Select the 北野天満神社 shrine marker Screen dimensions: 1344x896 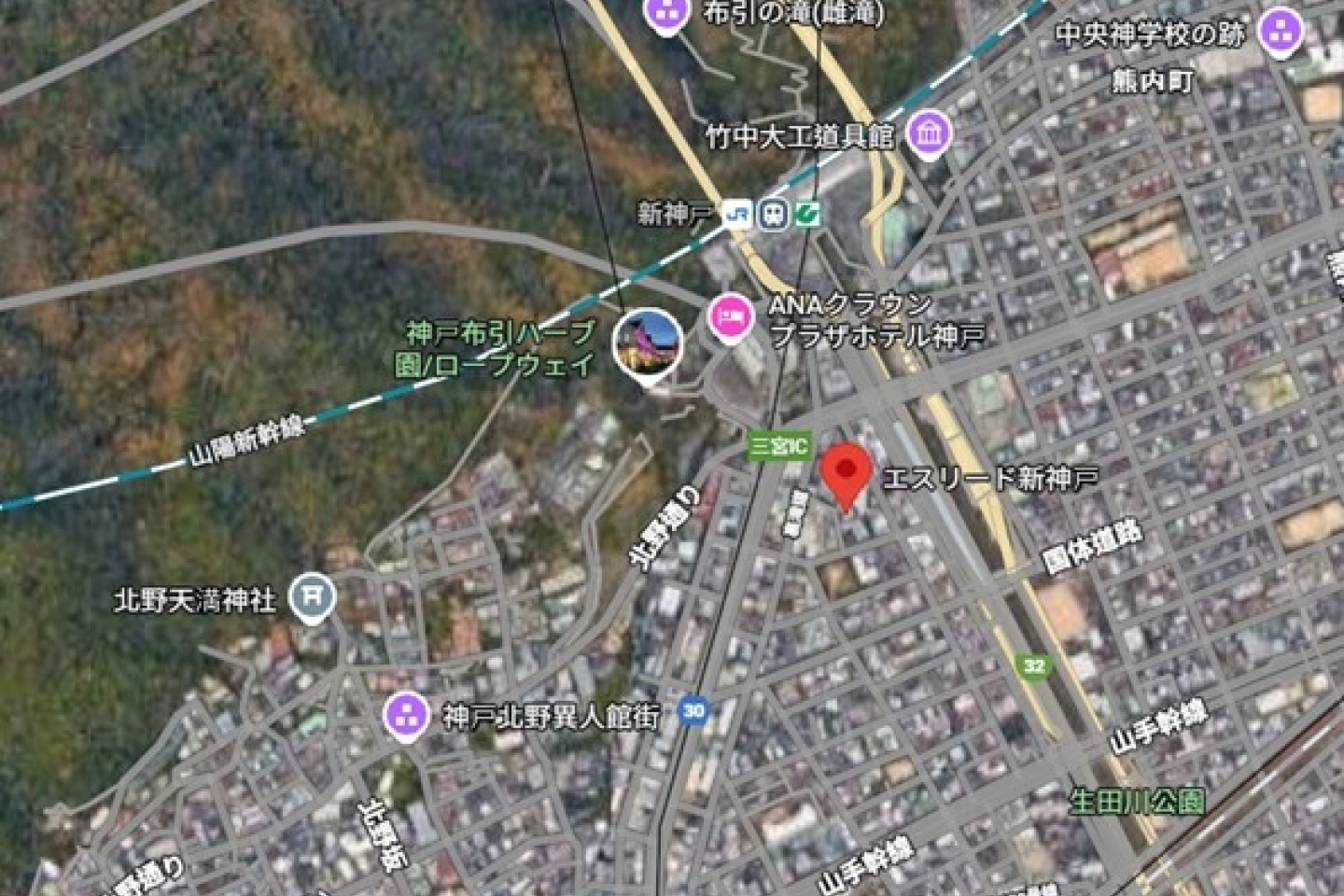312,595
